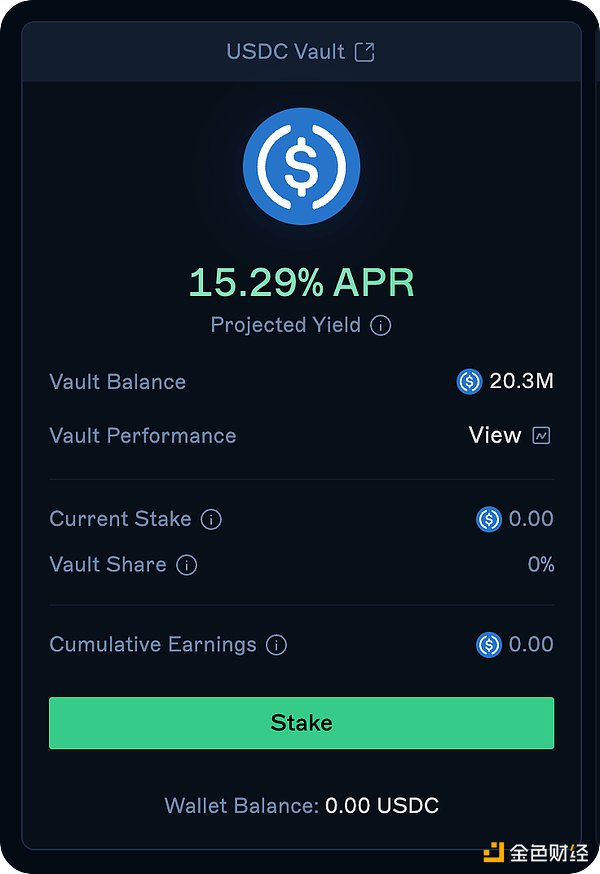Open the Vault Share info tooltip
Screen dimensions: 600x874
click(x=187, y=565)
